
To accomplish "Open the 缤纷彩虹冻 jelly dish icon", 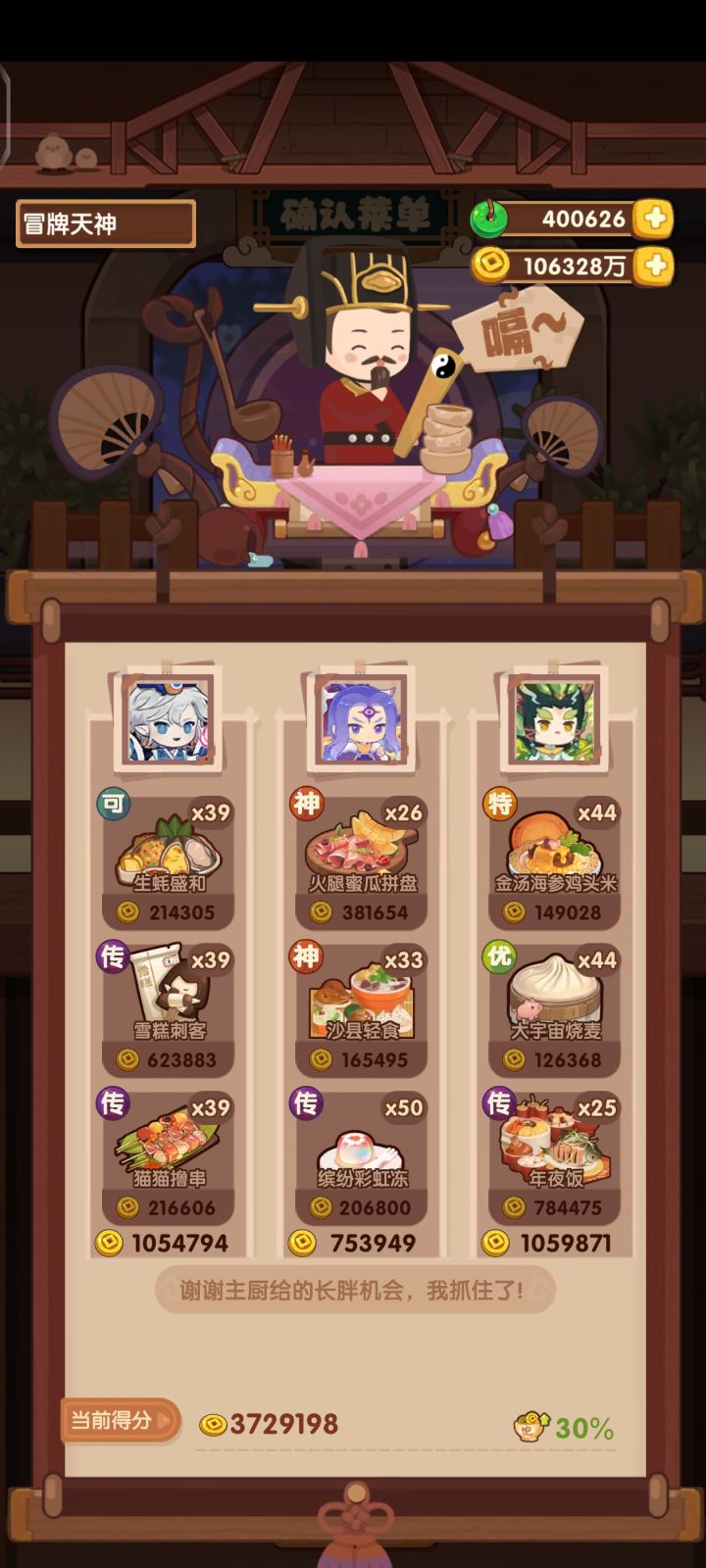I will pos(362,1147).
